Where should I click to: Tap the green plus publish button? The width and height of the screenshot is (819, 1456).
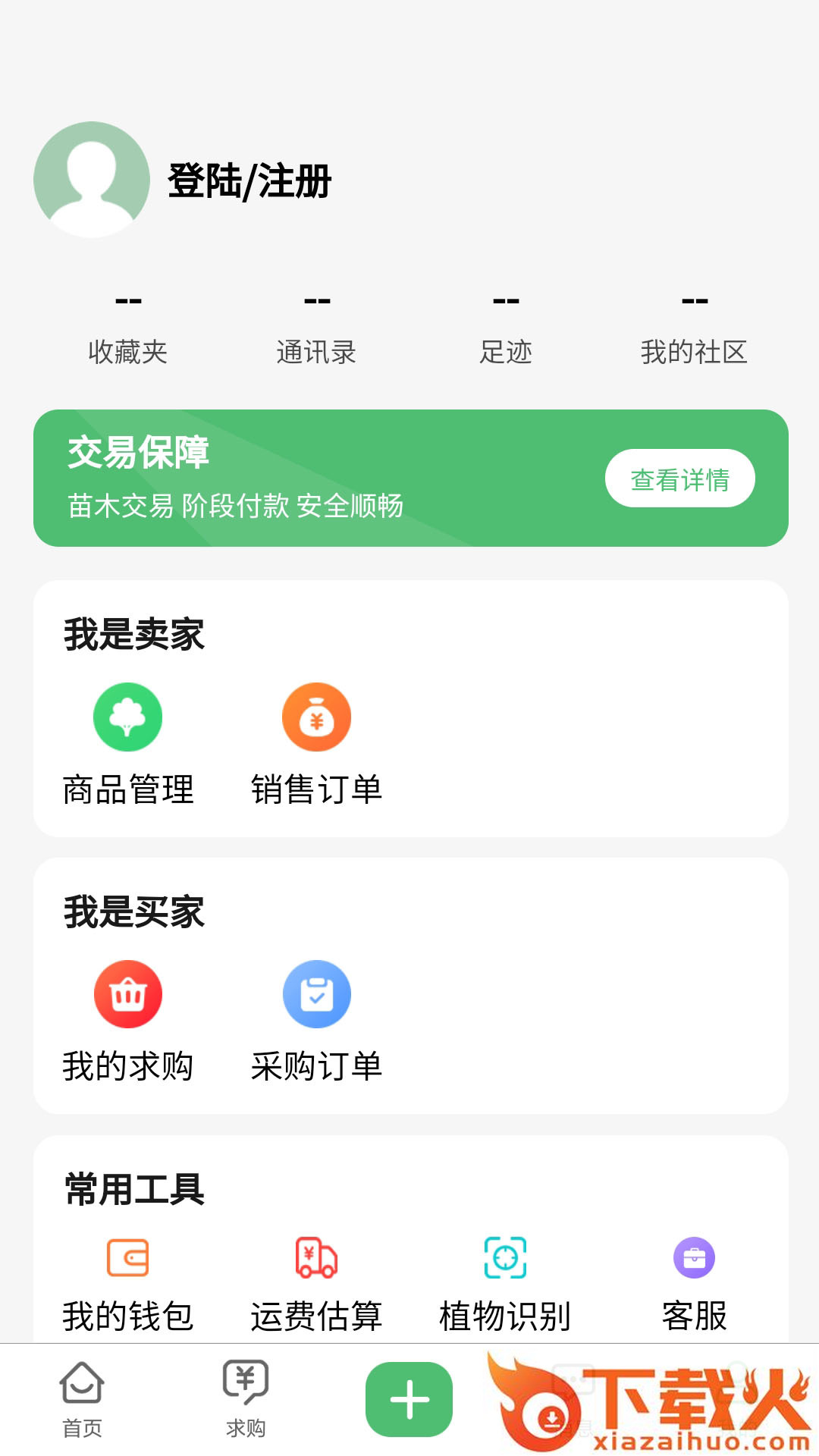(409, 1399)
